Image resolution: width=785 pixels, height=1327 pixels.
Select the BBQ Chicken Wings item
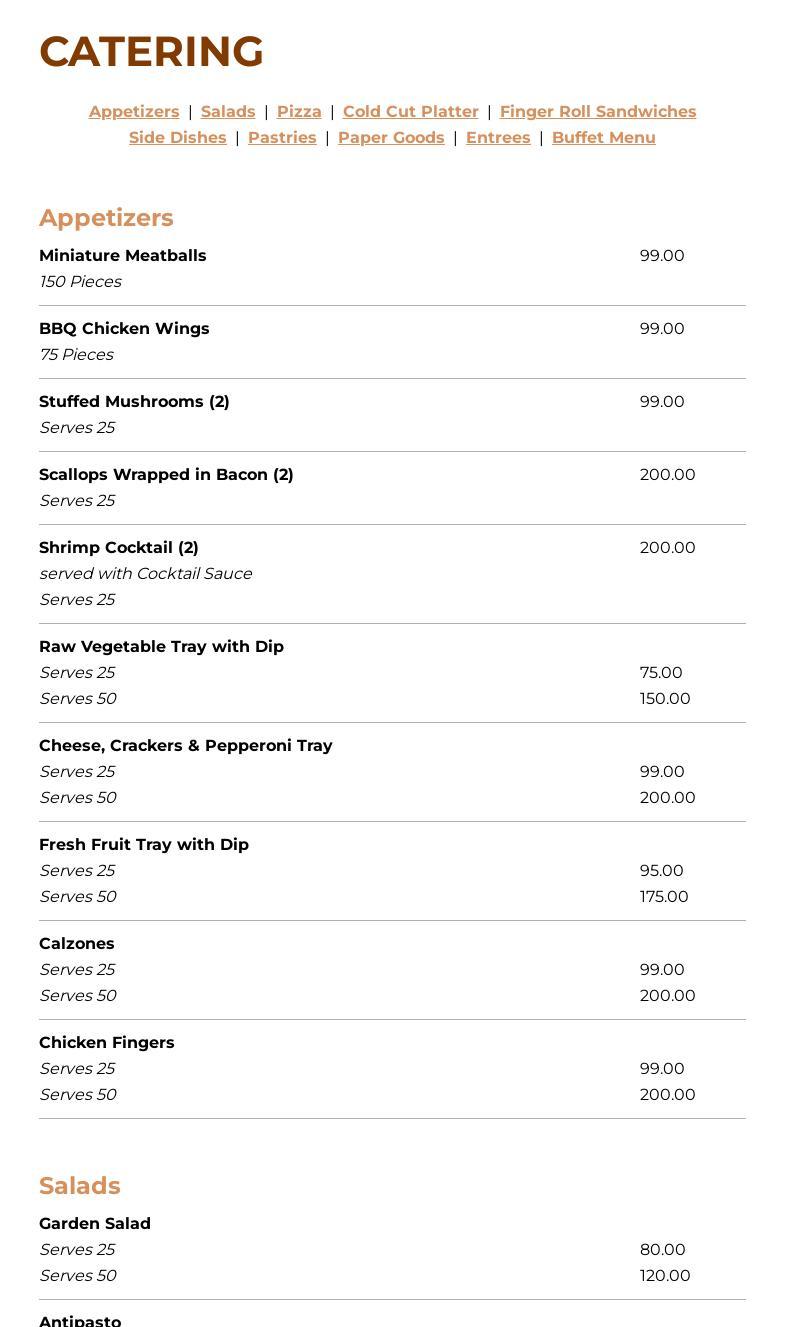tap(124, 328)
